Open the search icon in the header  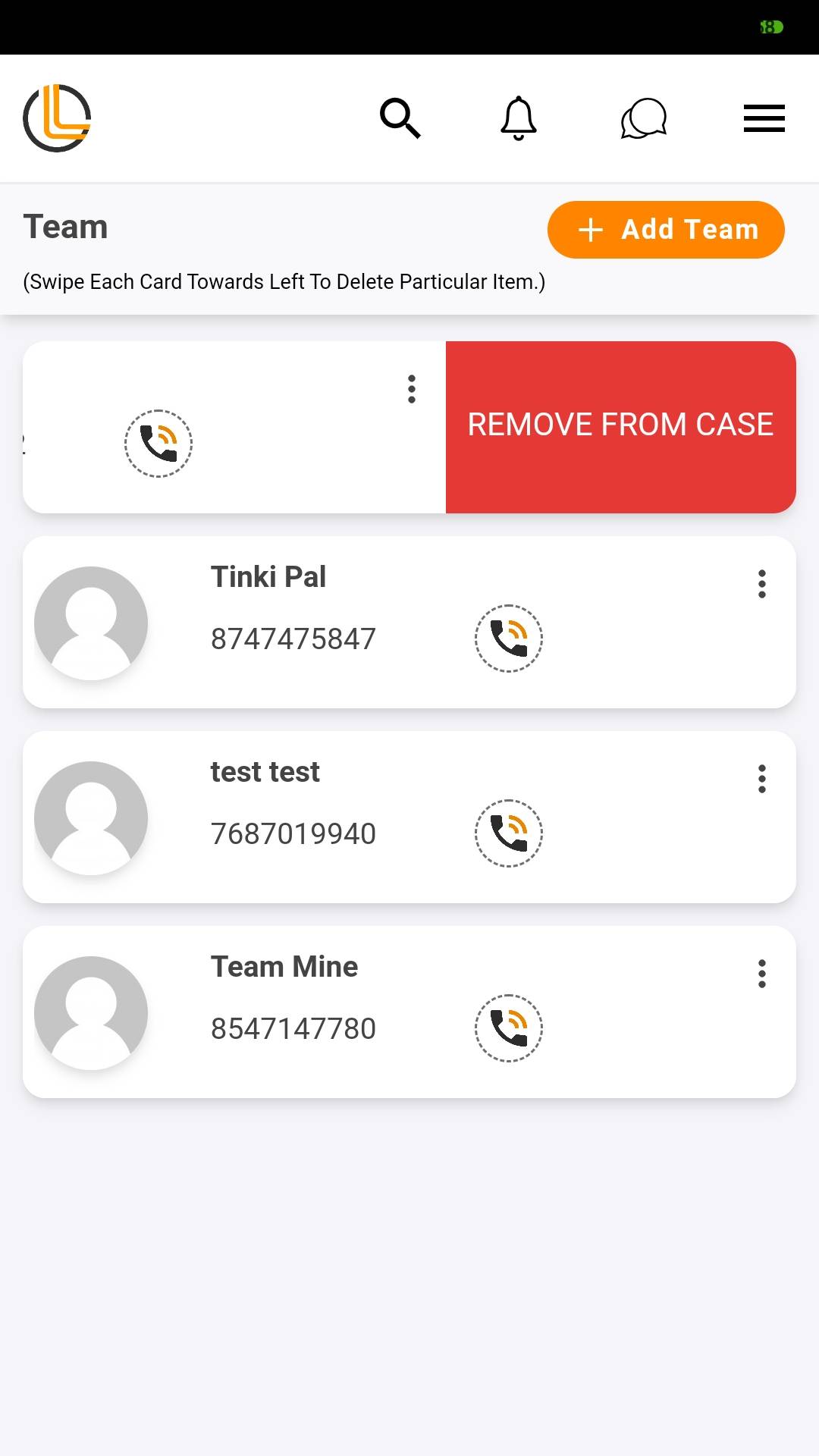(x=400, y=118)
